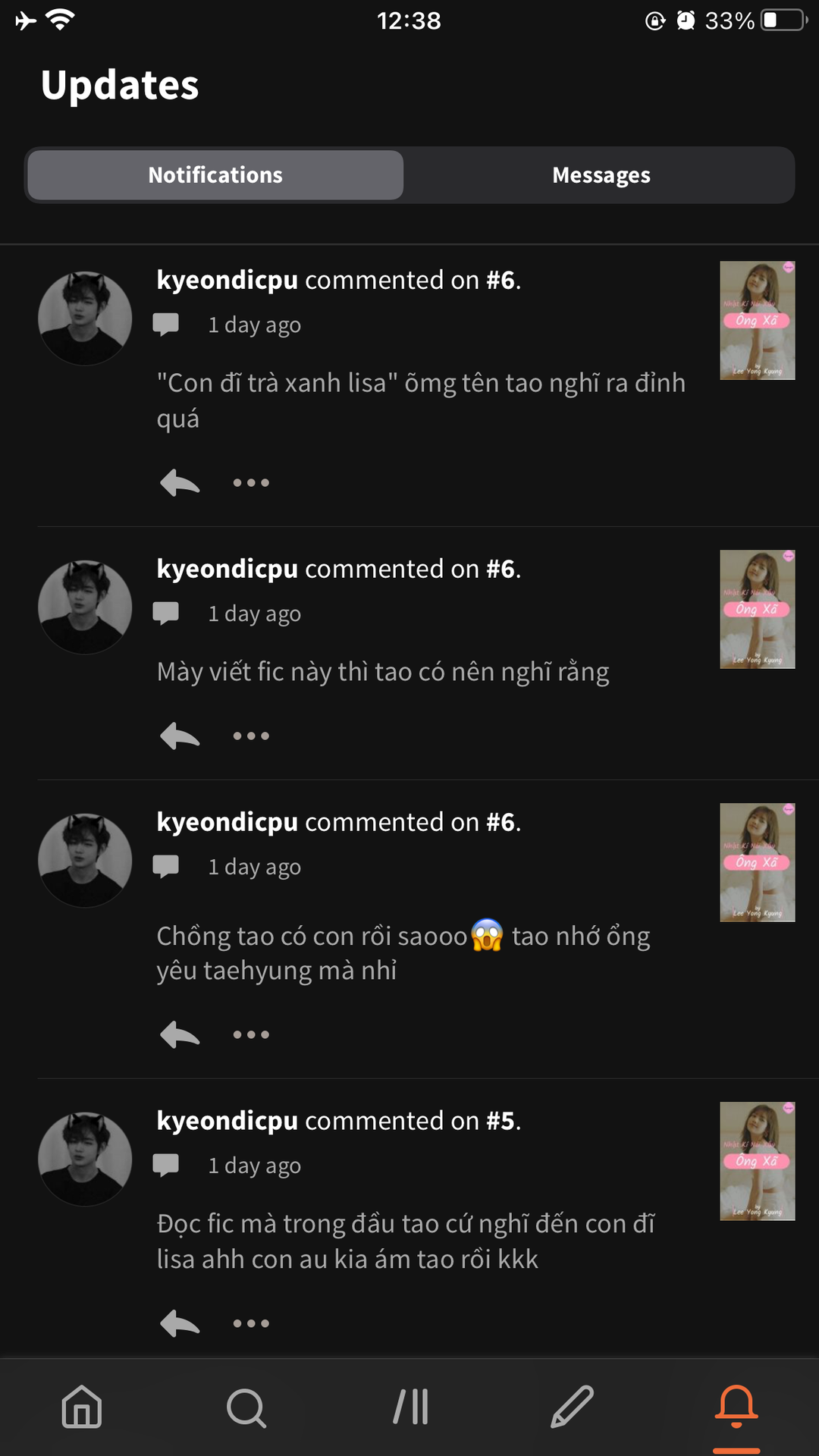
Task: Switch to the Messages tab
Action: click(601, 175)
